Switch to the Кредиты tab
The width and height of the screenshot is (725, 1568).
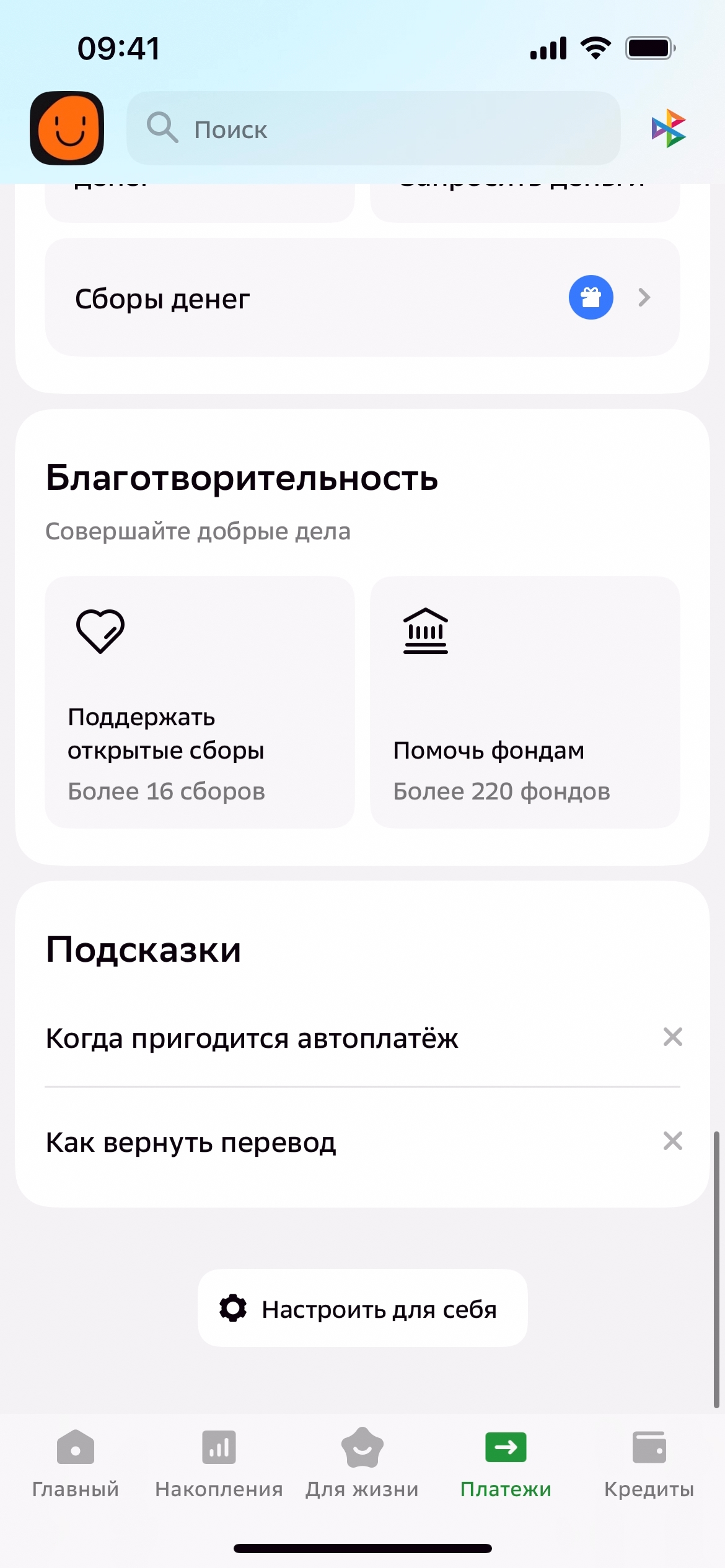coord(649,1462)
